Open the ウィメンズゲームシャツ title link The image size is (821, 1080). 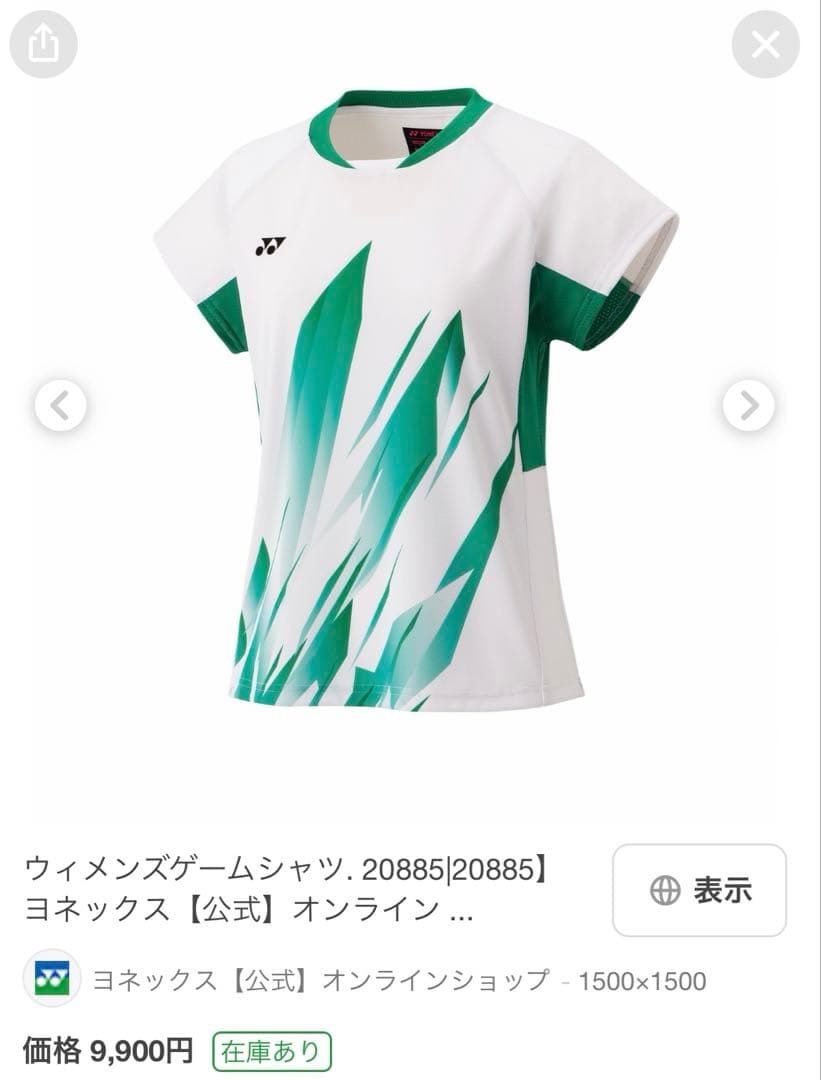click(x=286, y=889)
